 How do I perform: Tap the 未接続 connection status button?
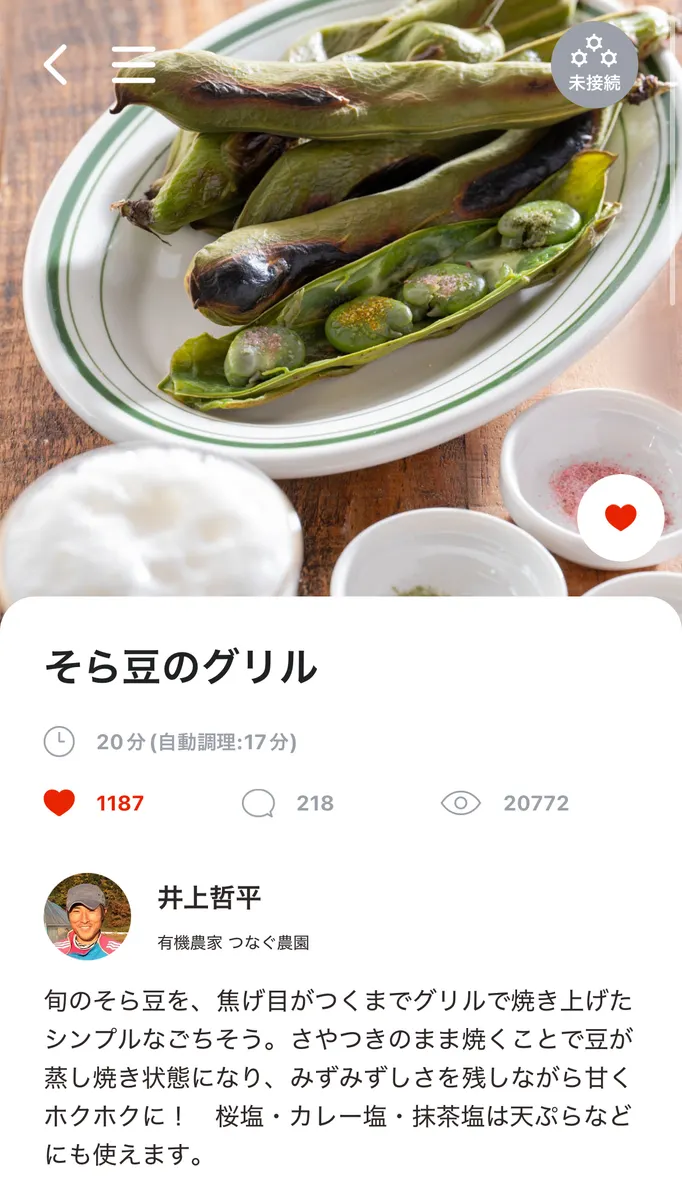594,65
